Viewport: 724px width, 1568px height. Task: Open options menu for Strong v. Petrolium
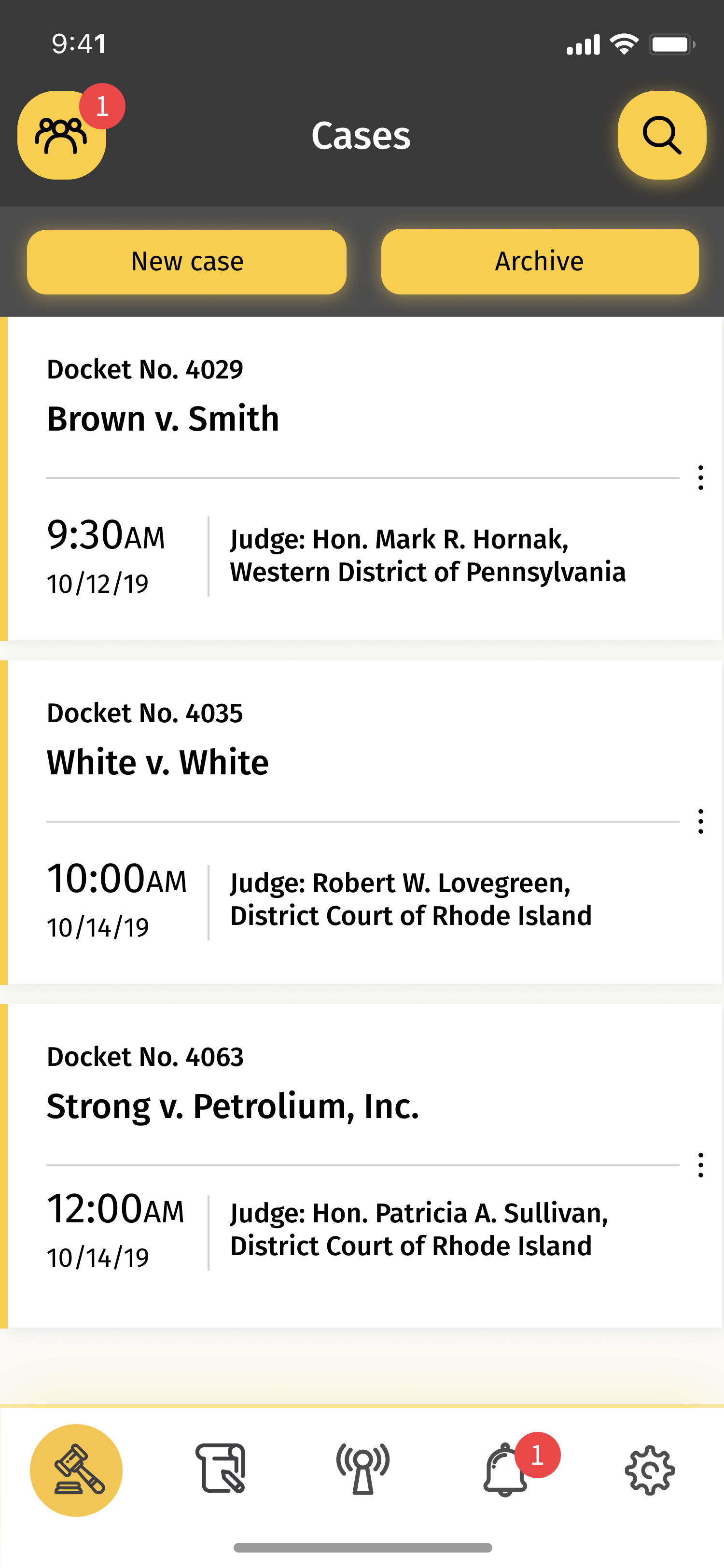pyautogui.click(x=701, y=1165)
